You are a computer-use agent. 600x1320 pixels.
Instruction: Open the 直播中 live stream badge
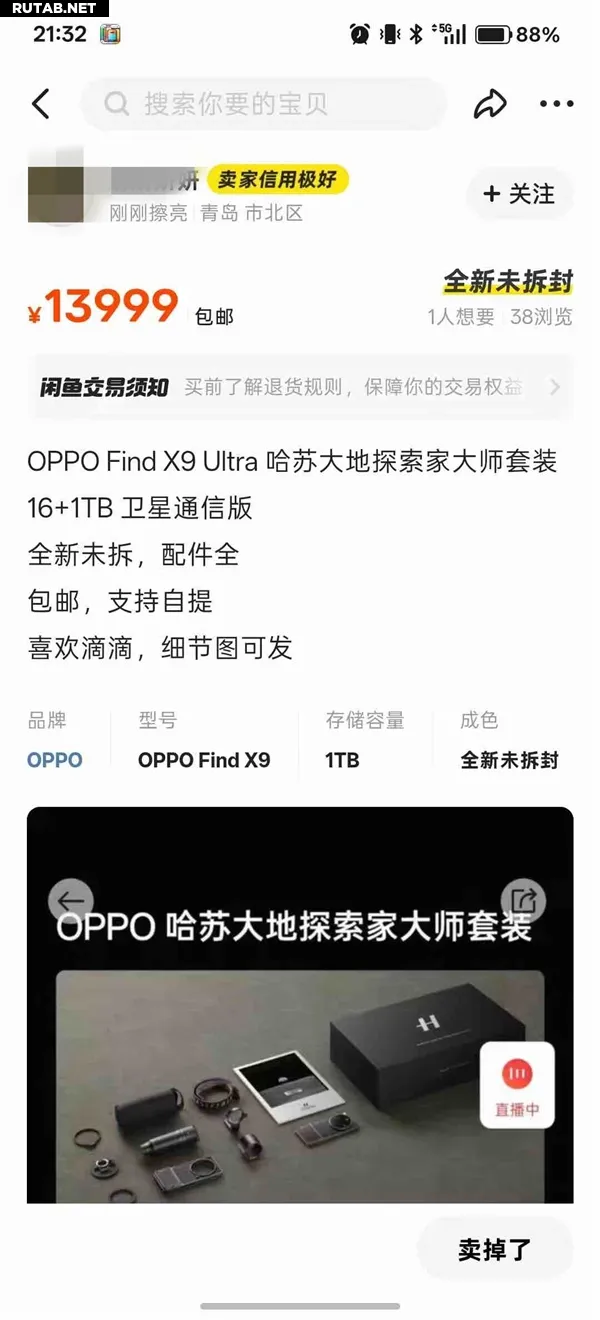(x=517, y=1086)
